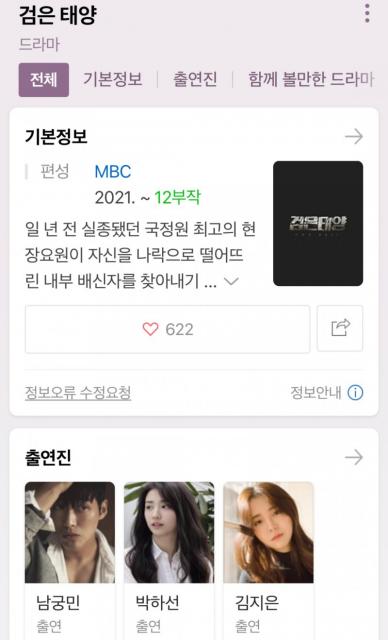Viewport: 388px width, 640px height.
Task: Open full cast list via 출연진 arrow
Action: [x=354, y=457]
